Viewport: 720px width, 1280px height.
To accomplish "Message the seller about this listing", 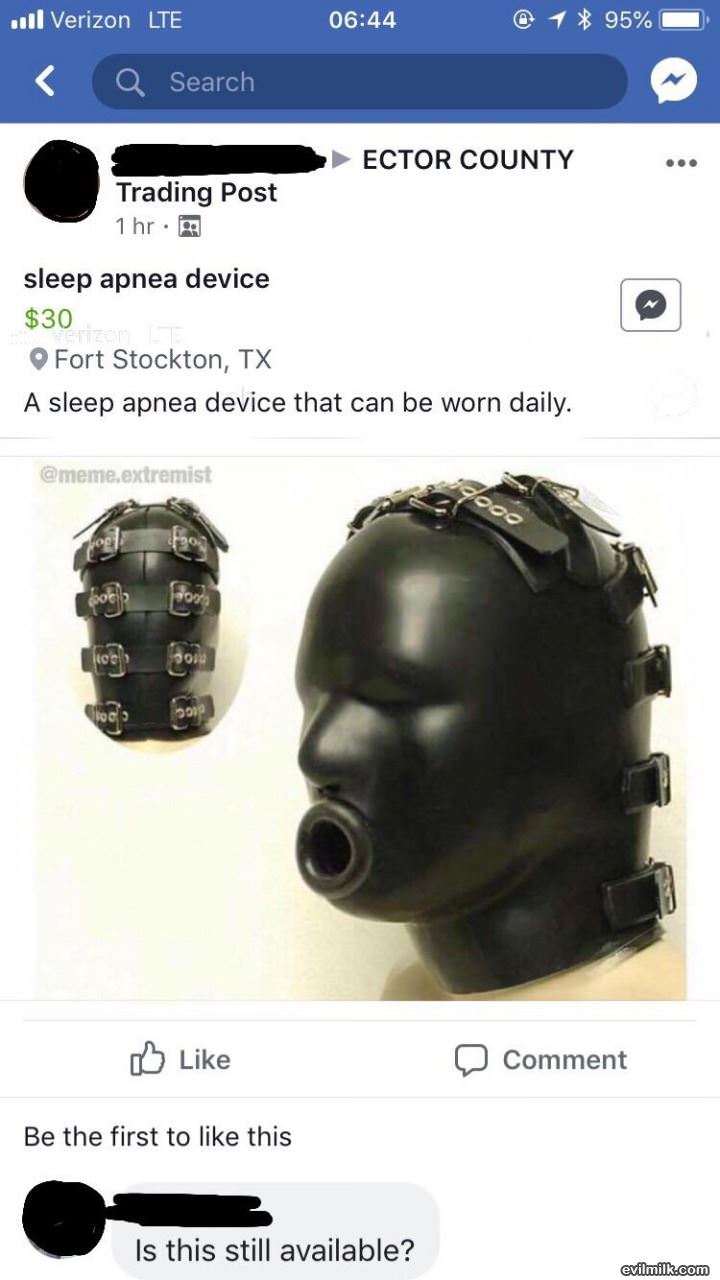I will point(650,305).
